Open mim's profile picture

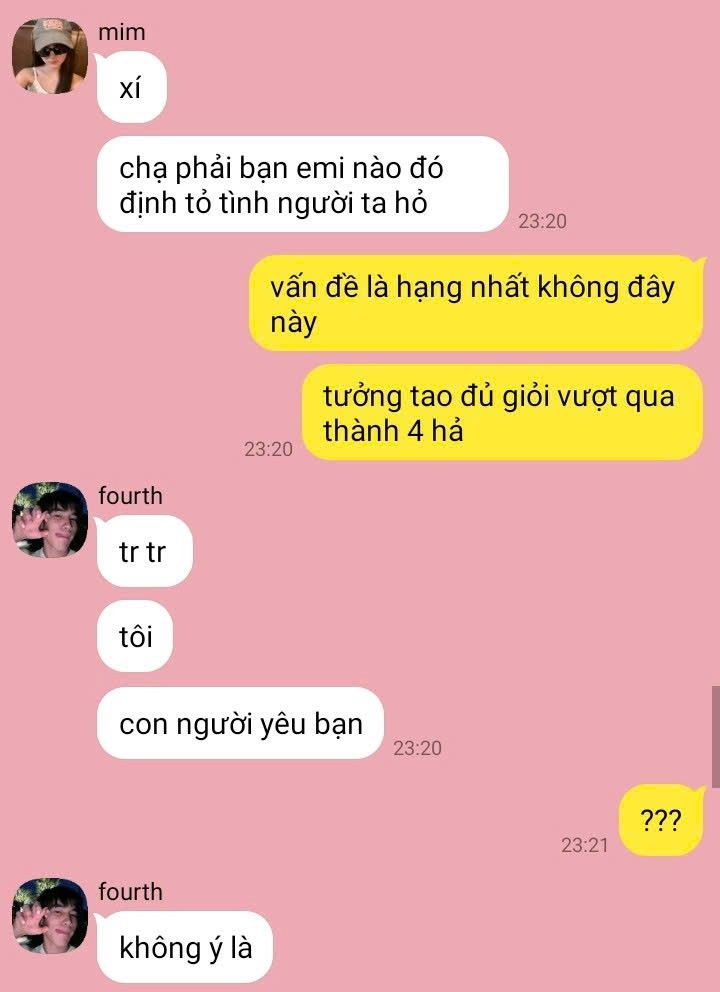tap(50, 57)
